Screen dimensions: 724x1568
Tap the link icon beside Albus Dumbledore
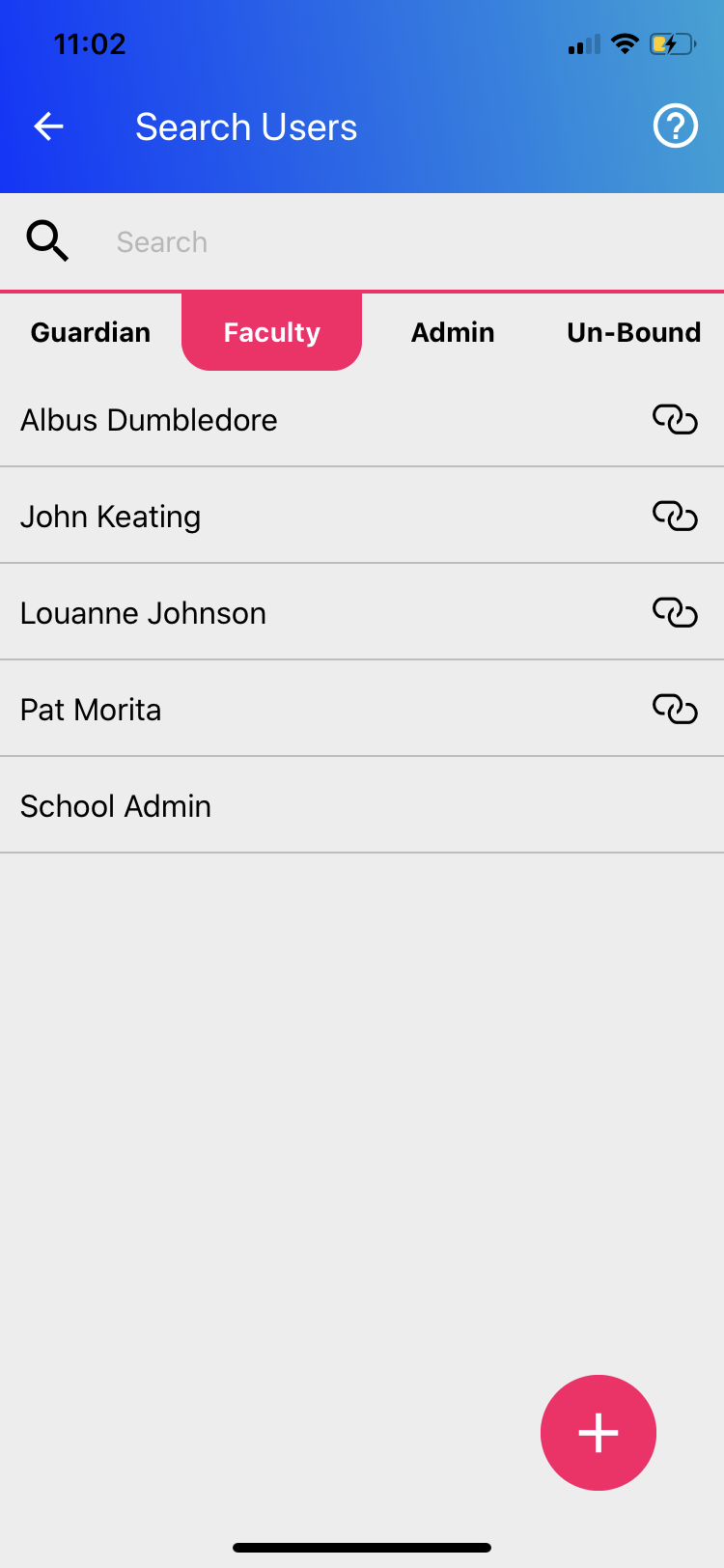(675, 420)
